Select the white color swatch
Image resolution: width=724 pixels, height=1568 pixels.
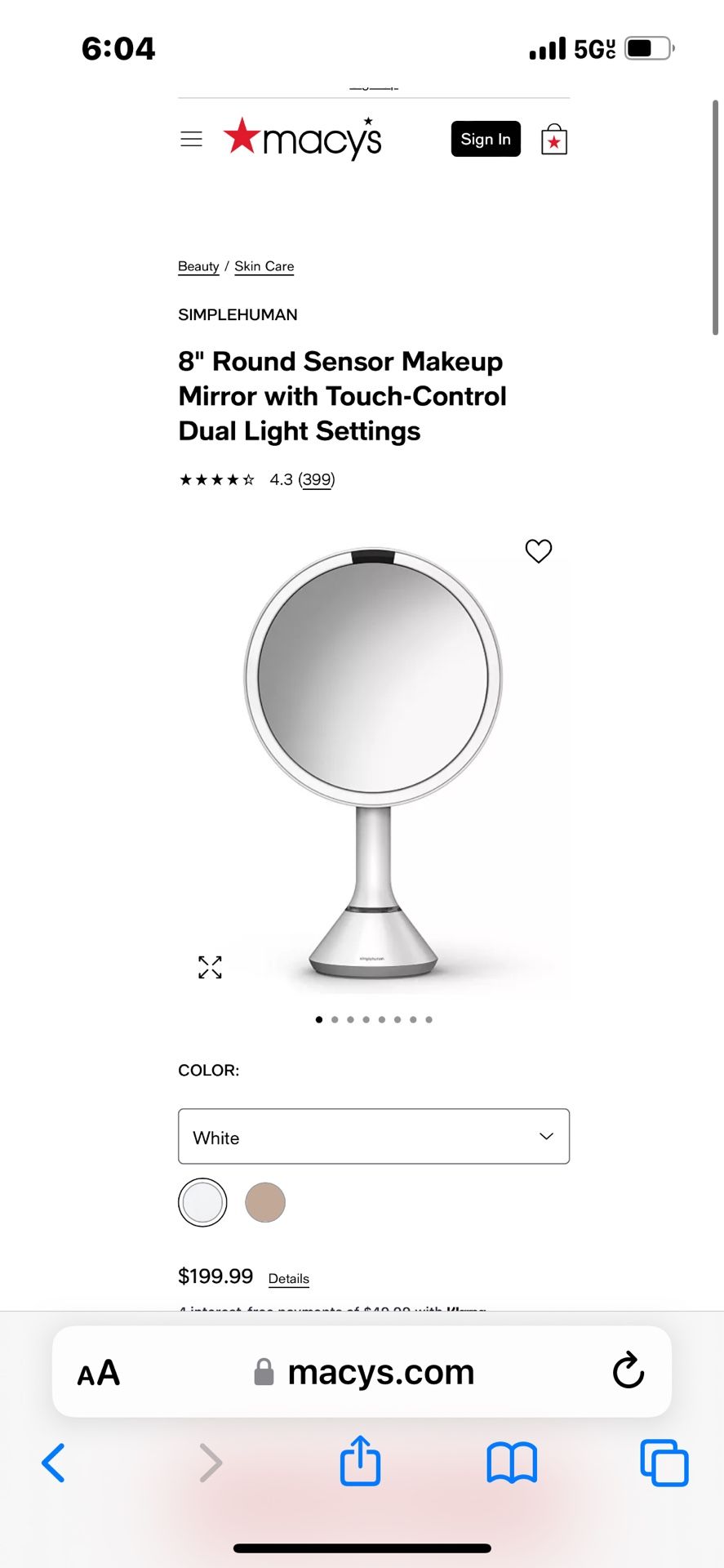coord(202,1202)
